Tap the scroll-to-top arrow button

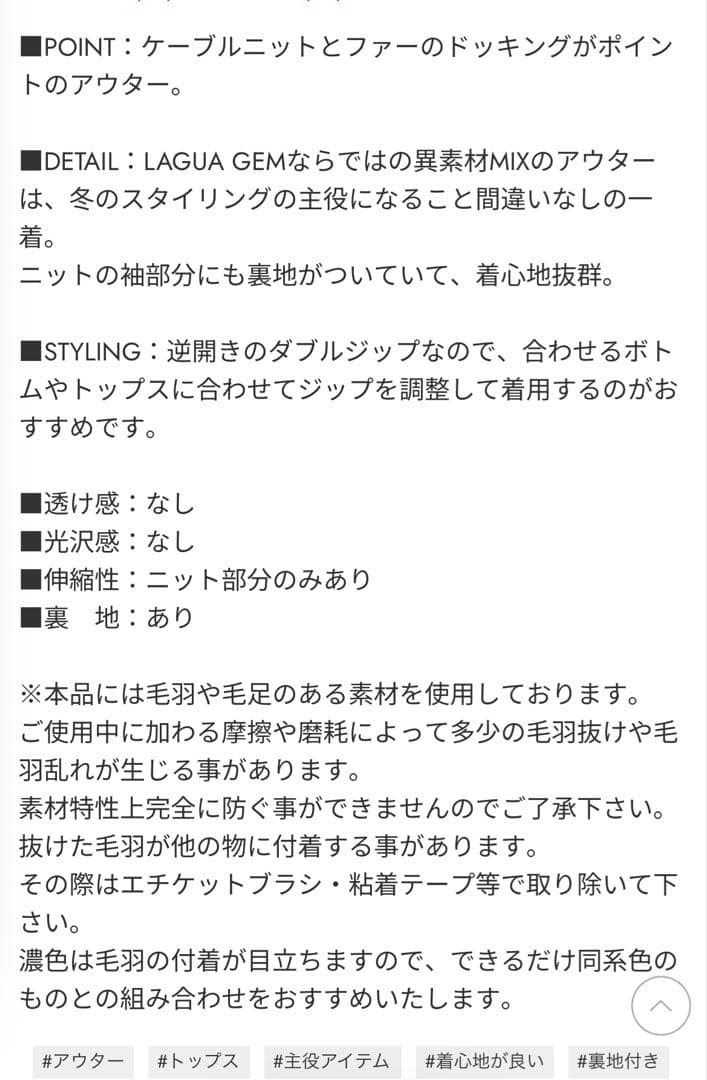661,1005
